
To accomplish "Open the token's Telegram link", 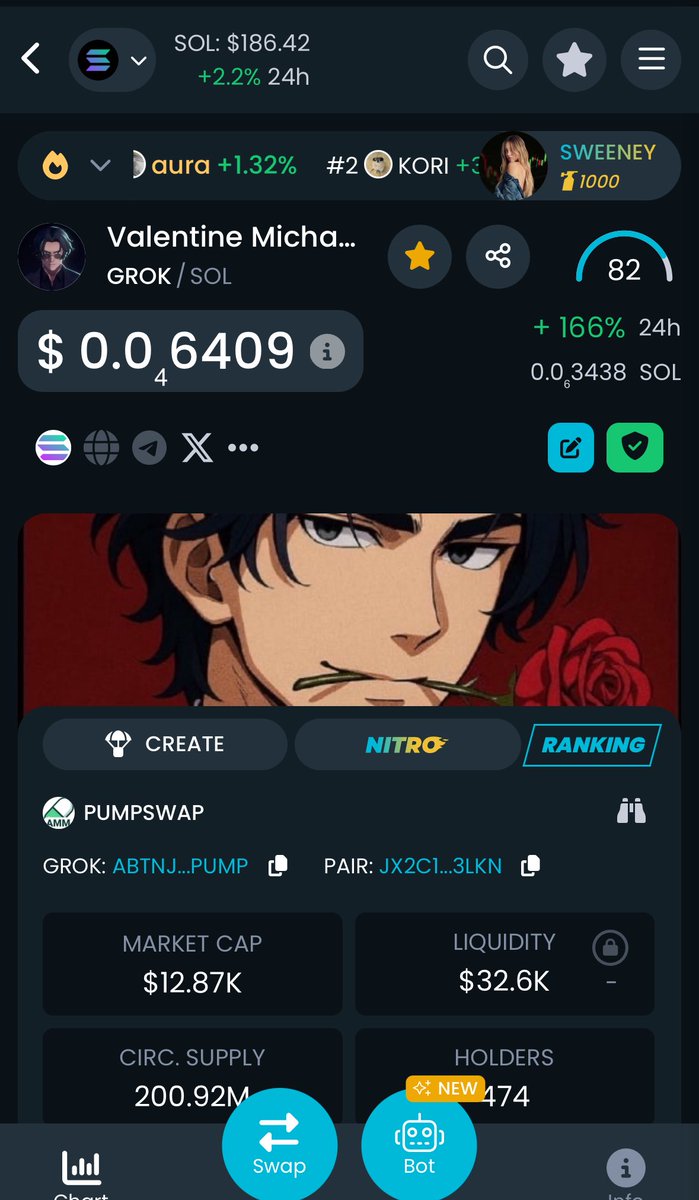I will pos(149,448).
